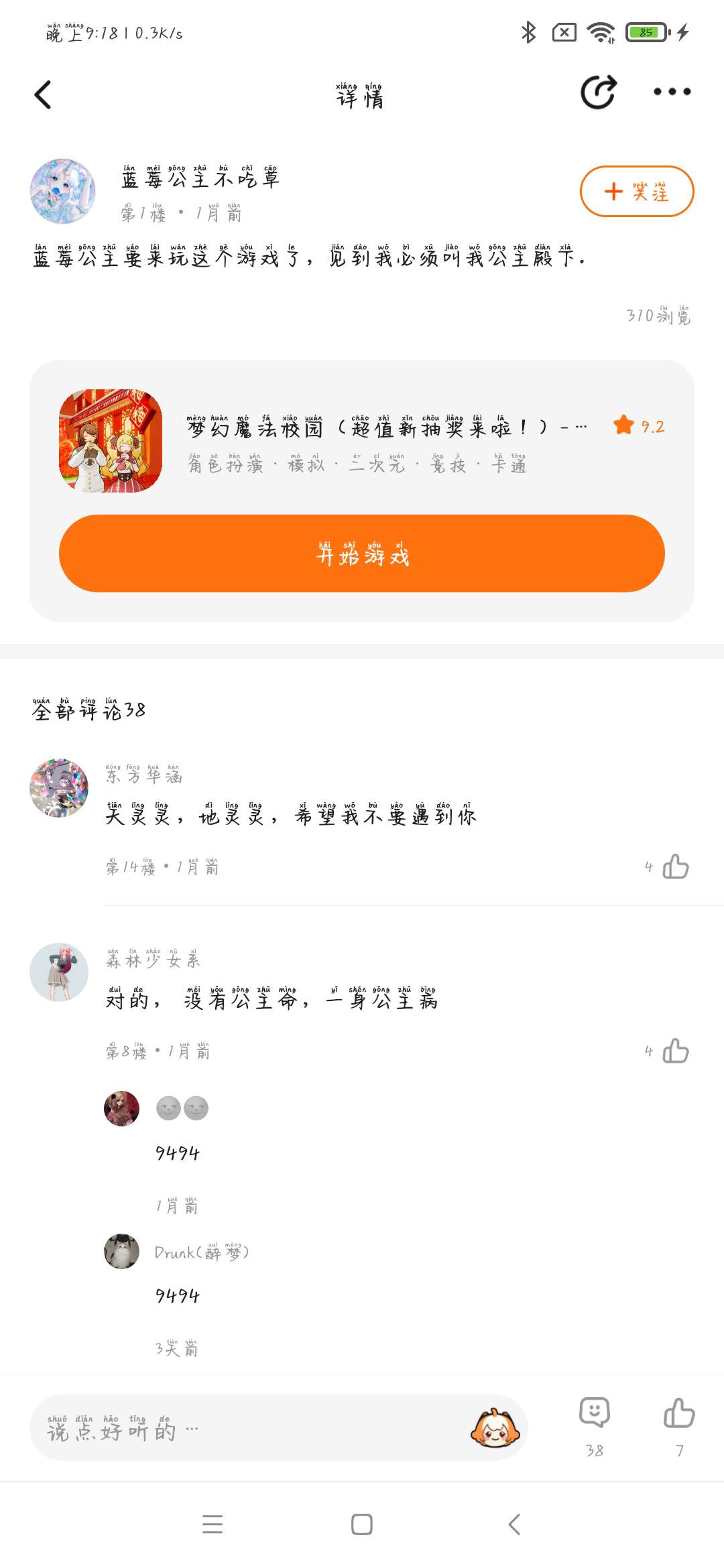Tap the system home button
The image size is (724, 1568).
click(362, 1524)
